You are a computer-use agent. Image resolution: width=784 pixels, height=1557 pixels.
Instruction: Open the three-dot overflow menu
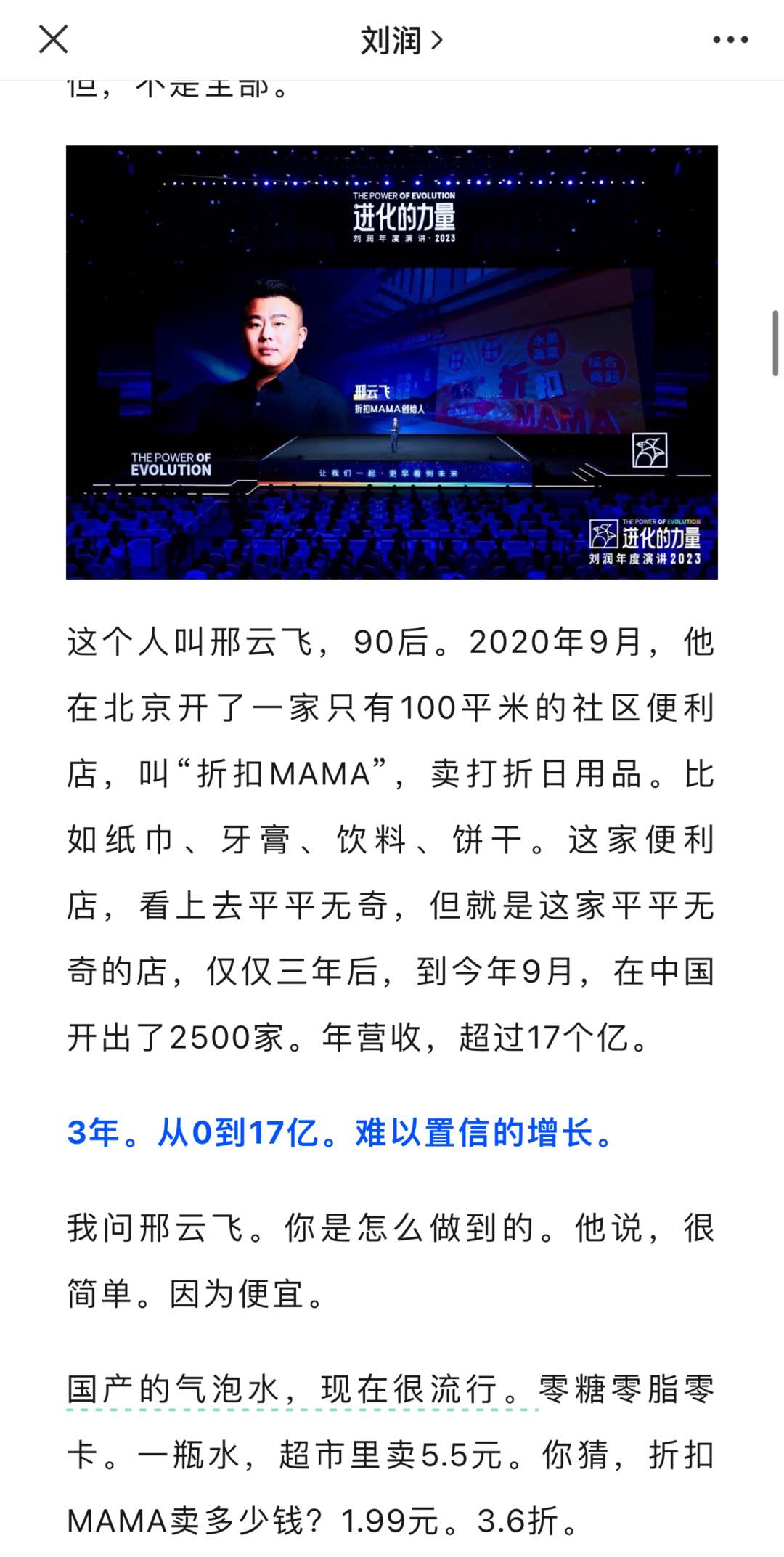click(730, 40)
